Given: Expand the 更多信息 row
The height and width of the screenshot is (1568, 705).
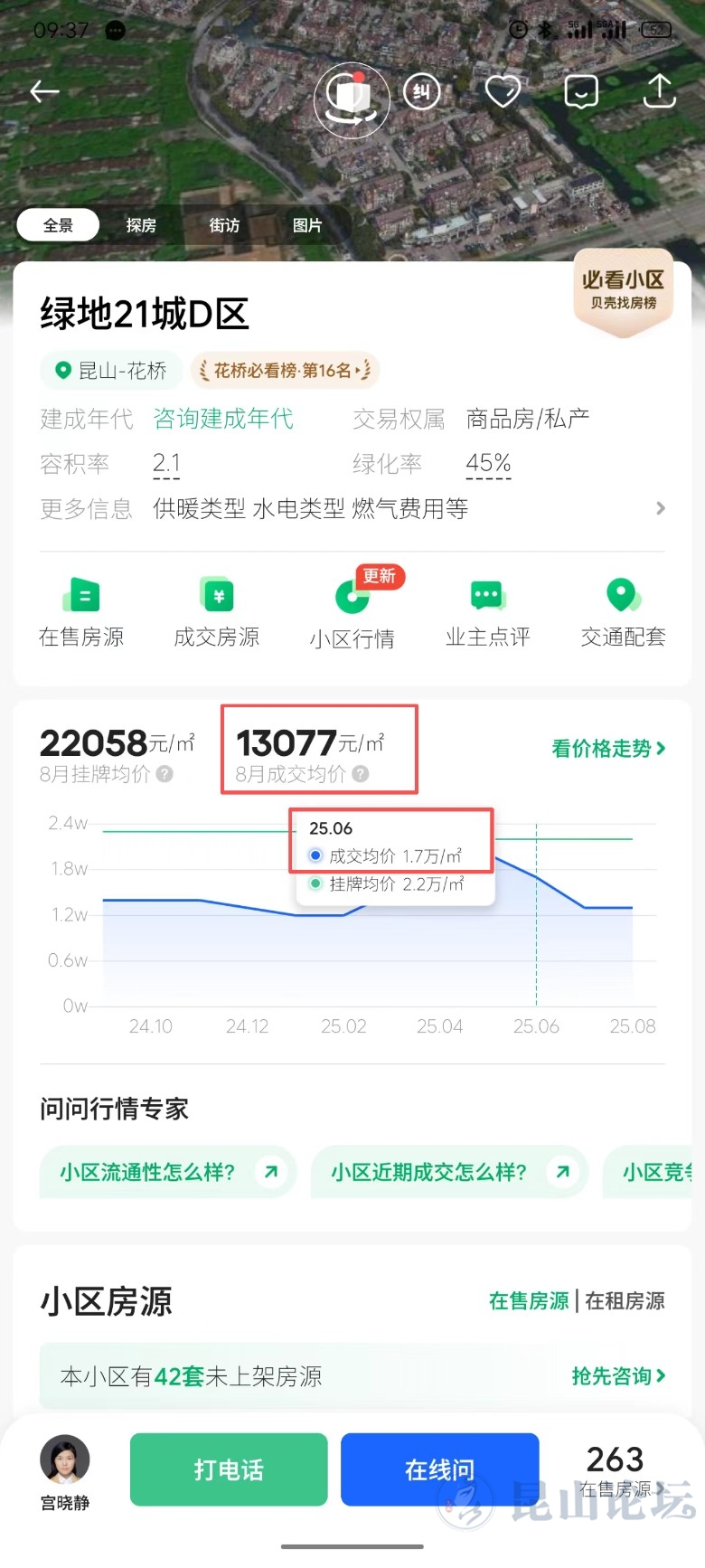Looking at the screenshot, I should click(659, 508).
